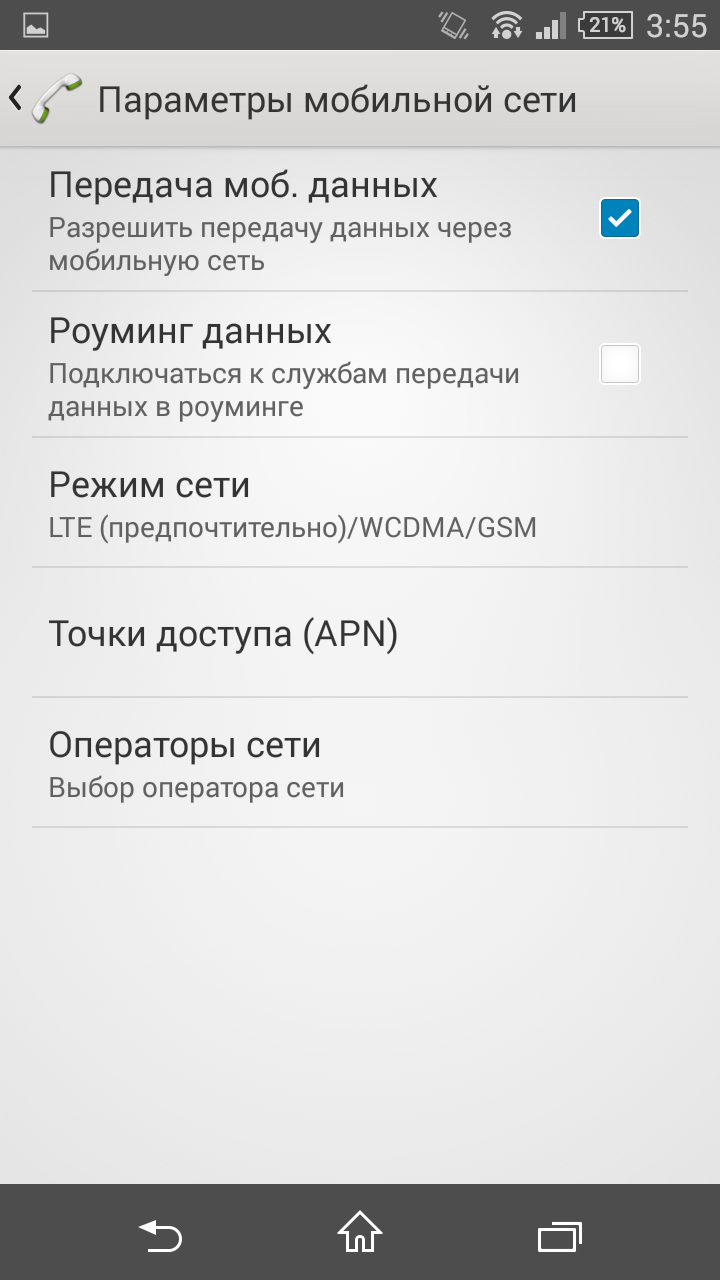Enable the Роуминг данных checkbox
The width and height of the screenshot is (720, 1280).
pyautogui.click(x=620, y=364)
